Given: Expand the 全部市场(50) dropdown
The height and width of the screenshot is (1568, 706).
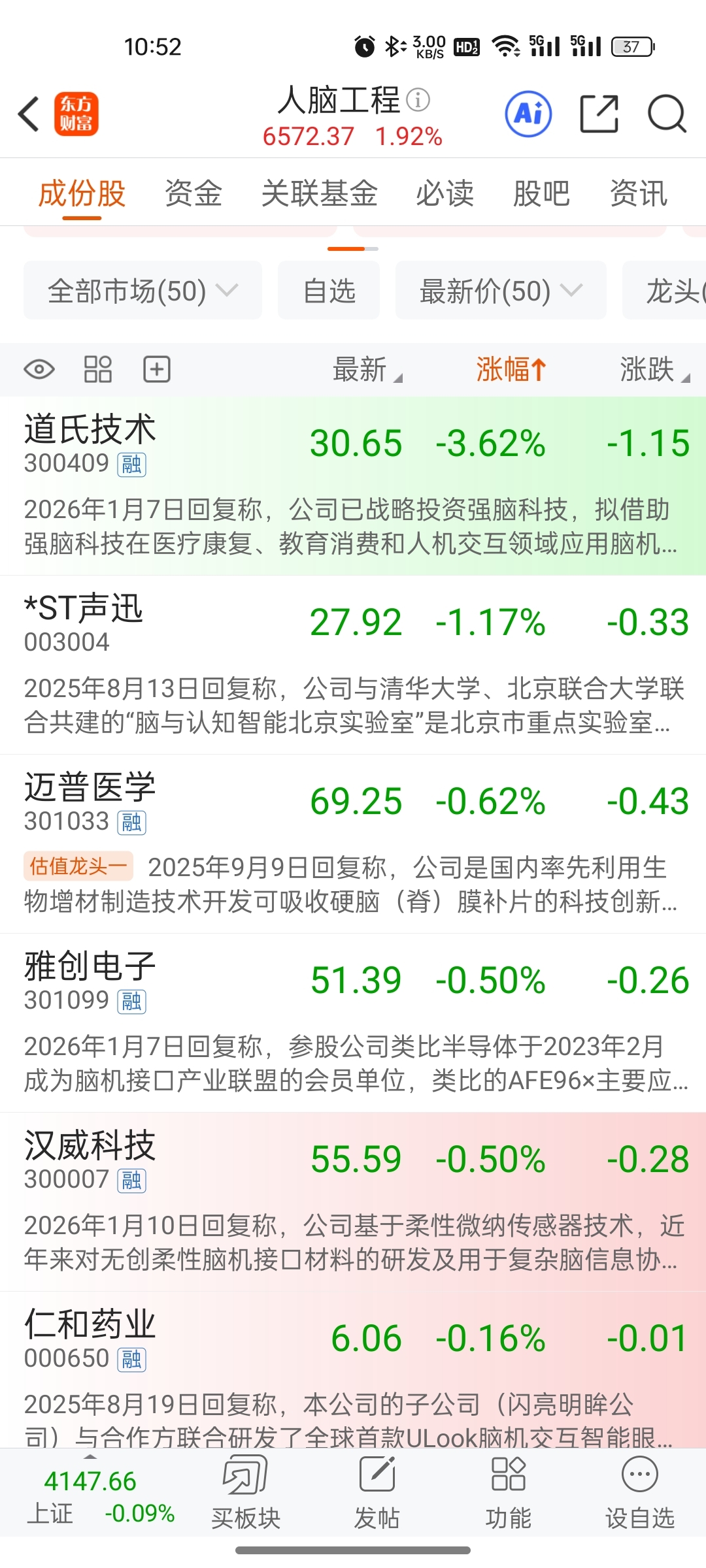Looking at the screenshot, I should pyautogui.click(x=143, y=290).
